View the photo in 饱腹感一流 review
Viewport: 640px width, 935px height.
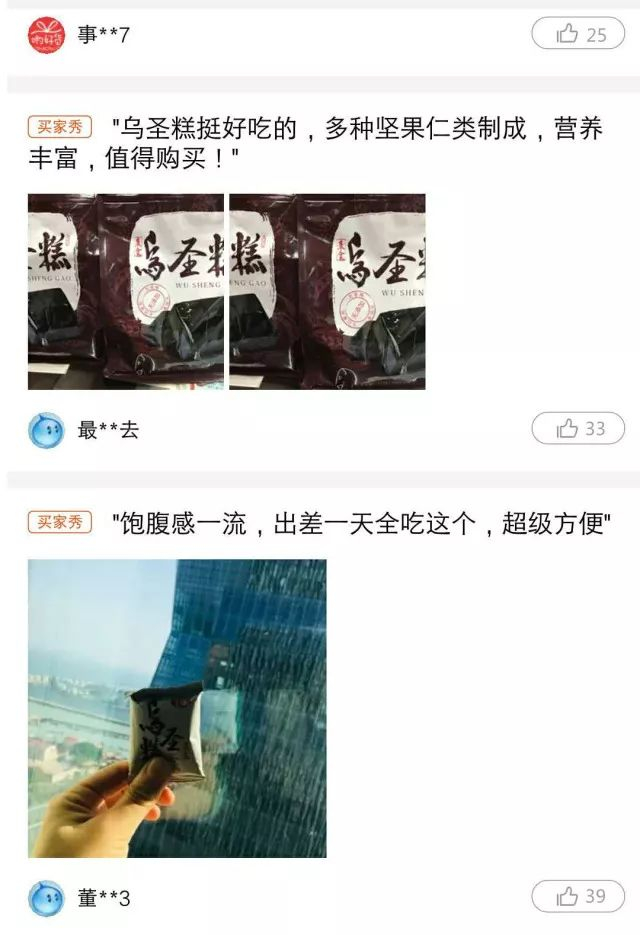tap(177, 708)
